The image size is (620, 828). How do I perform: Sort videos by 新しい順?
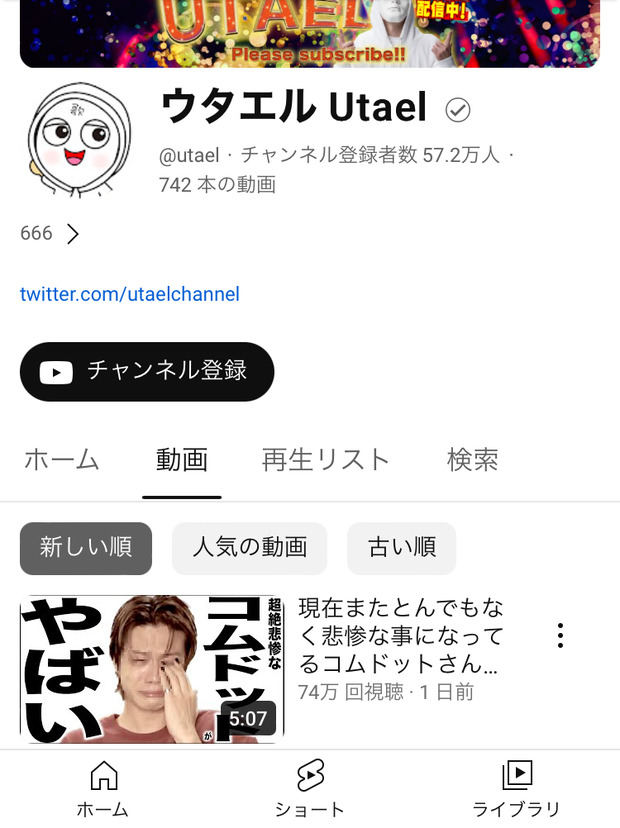(x=86, y=548)
